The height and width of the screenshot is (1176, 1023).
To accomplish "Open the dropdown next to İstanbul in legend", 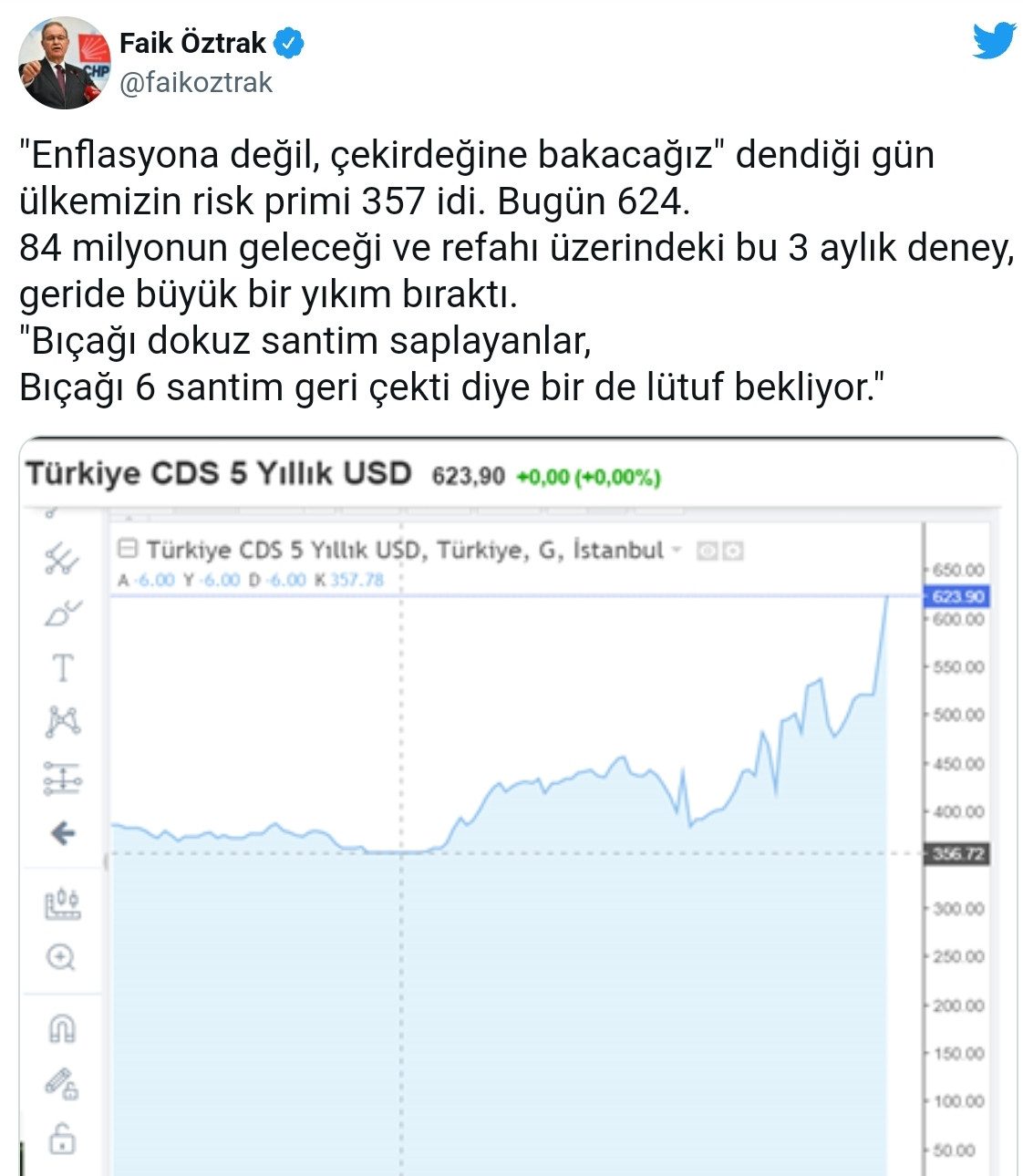I will 675,550.
